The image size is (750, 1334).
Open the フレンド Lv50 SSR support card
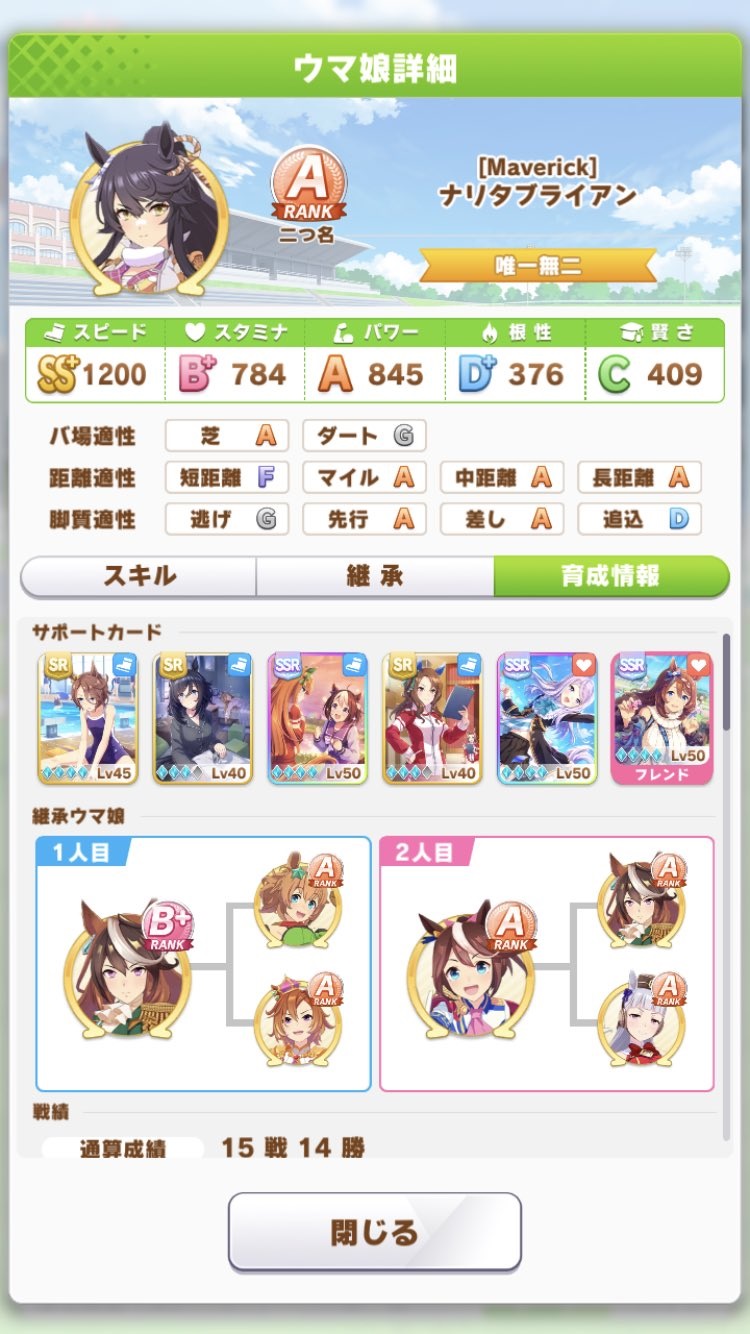coord(661,717)
